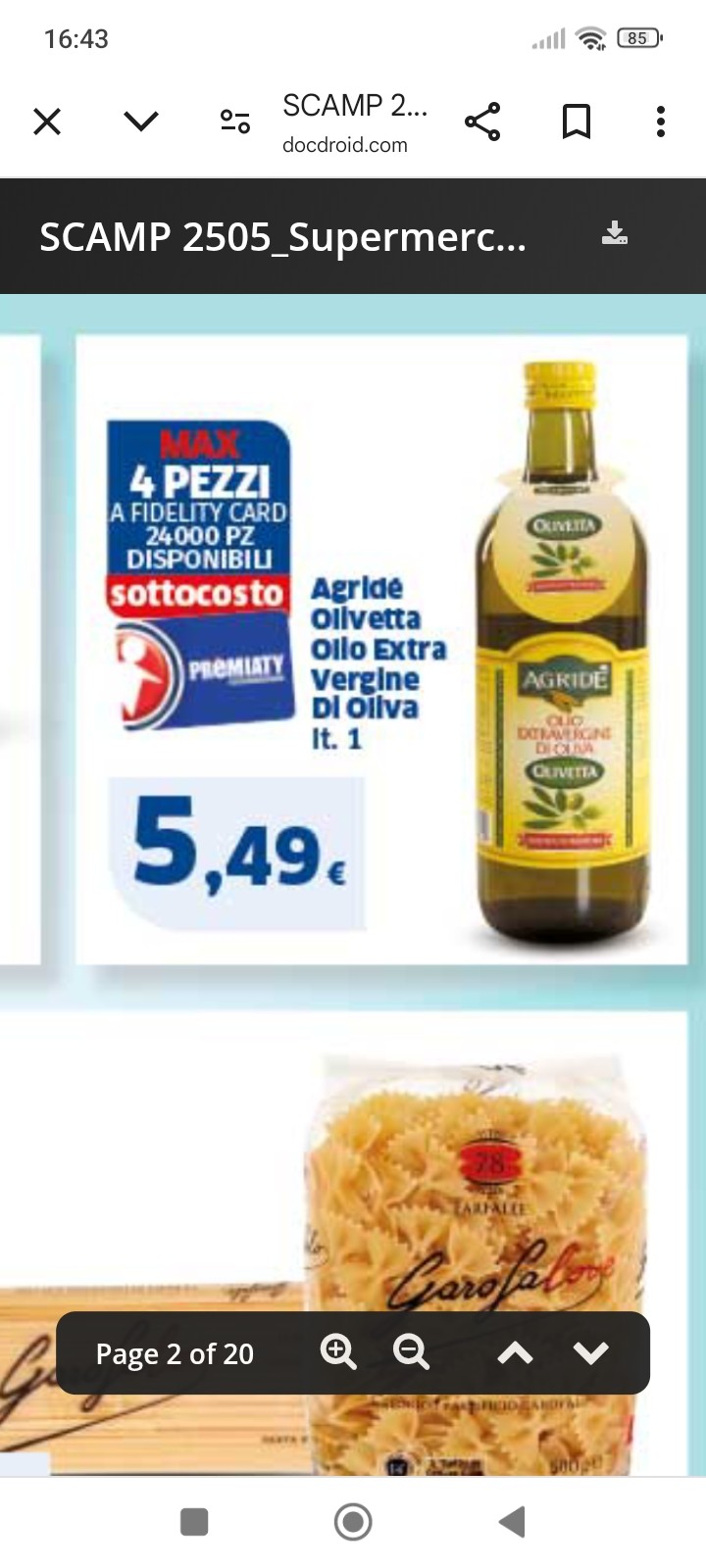Image resolution: width=706 pixels, height=1568 pixels.
Task: Go to the previous page
Action: 515,1353
